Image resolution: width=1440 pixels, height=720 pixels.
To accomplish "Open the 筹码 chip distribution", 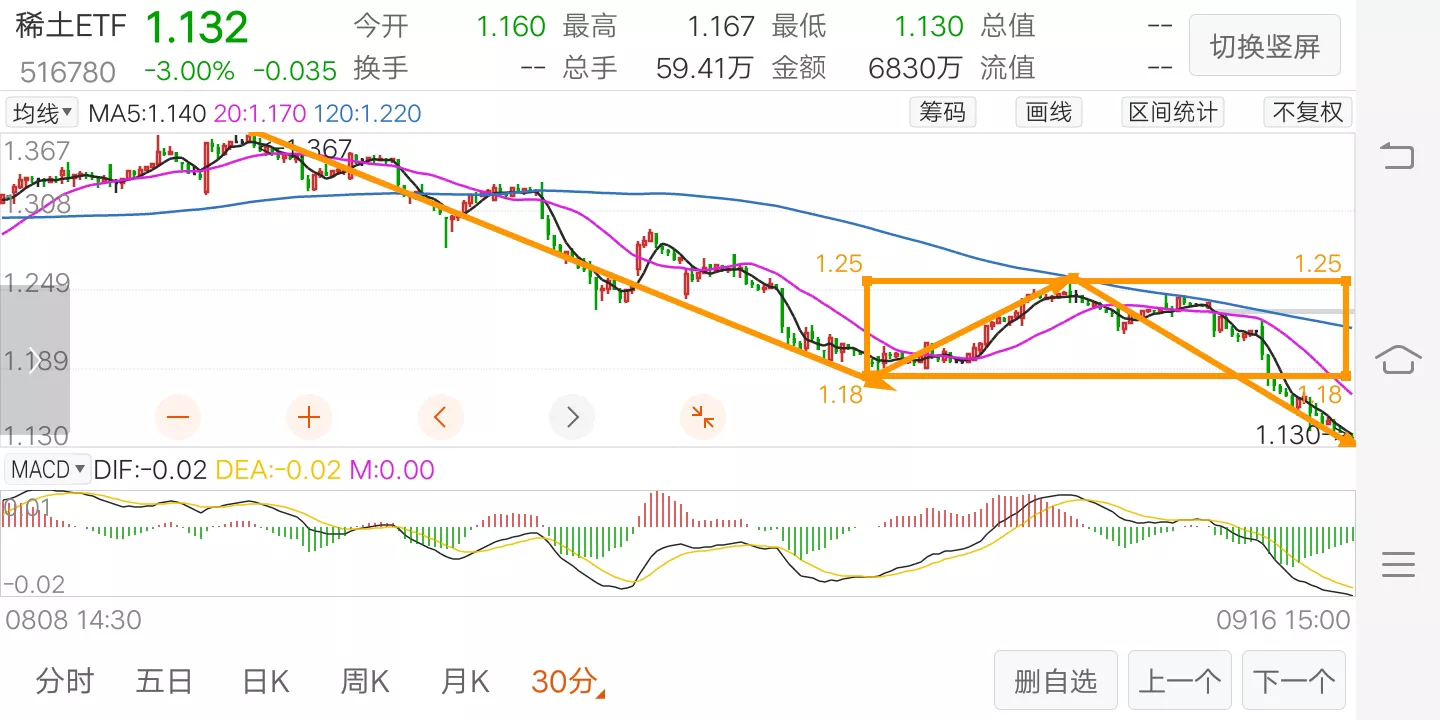I will 942,112.
